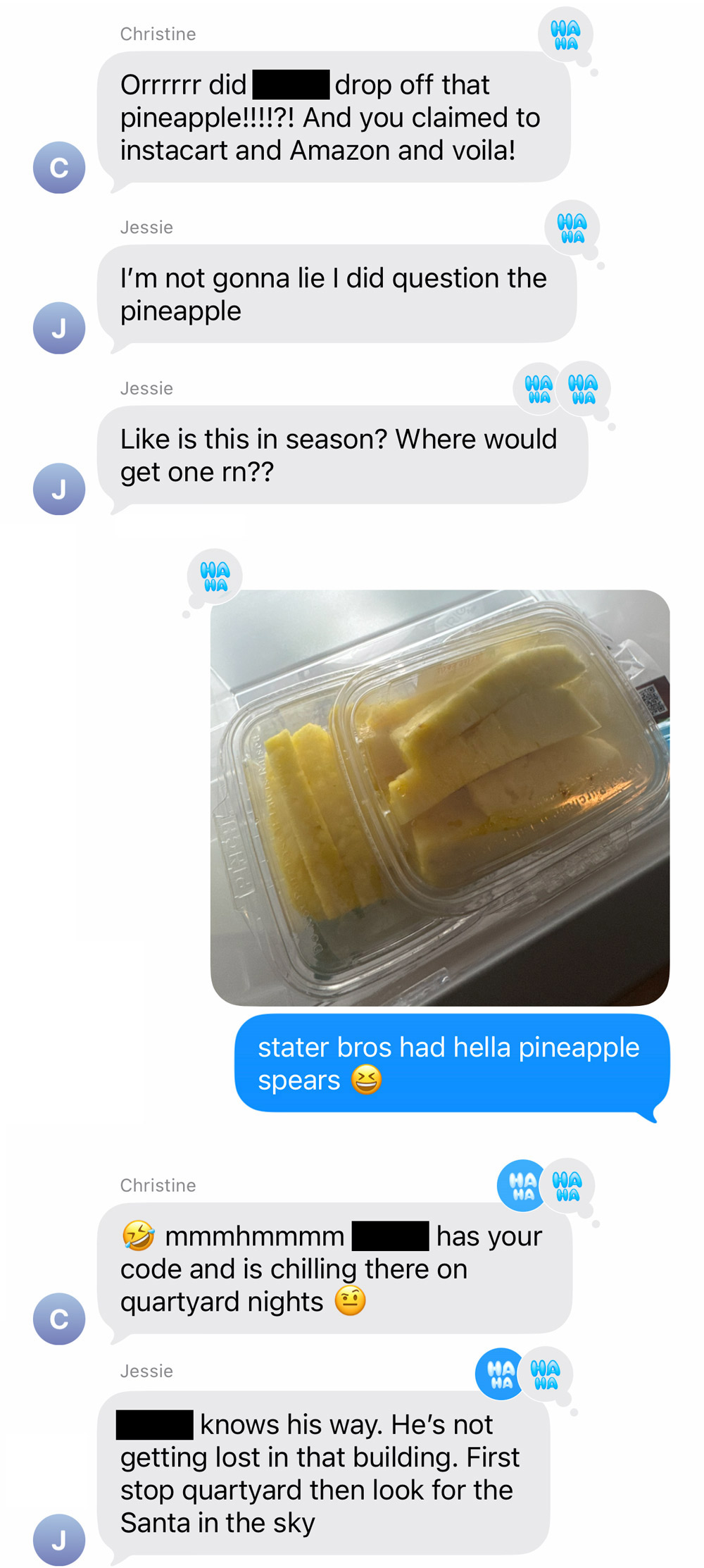View Haha reactions on "Santa in the sky" message
Viewport: 704px width, 1568px height.
pyautogui.click(x=524, y=1374)
